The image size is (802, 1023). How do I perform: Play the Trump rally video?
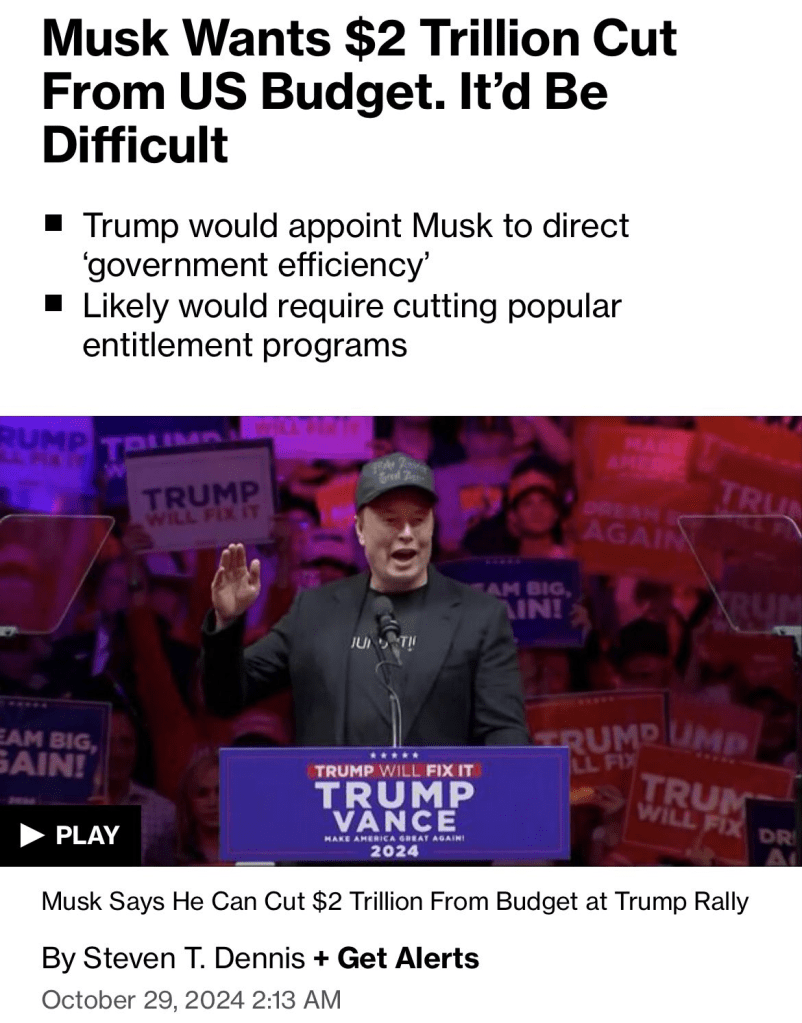(x=71, y=835)
